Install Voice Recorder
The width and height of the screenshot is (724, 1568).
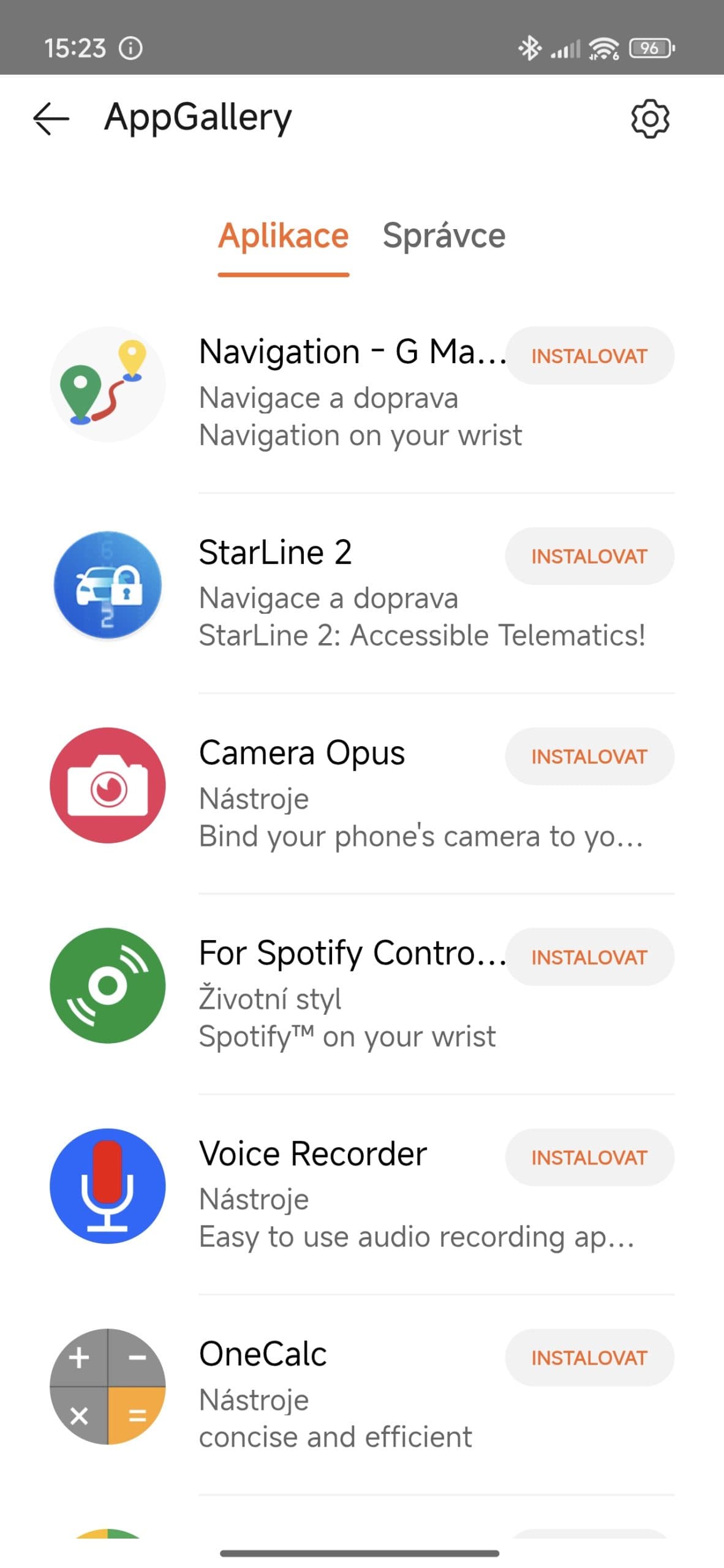(589, 1158)
